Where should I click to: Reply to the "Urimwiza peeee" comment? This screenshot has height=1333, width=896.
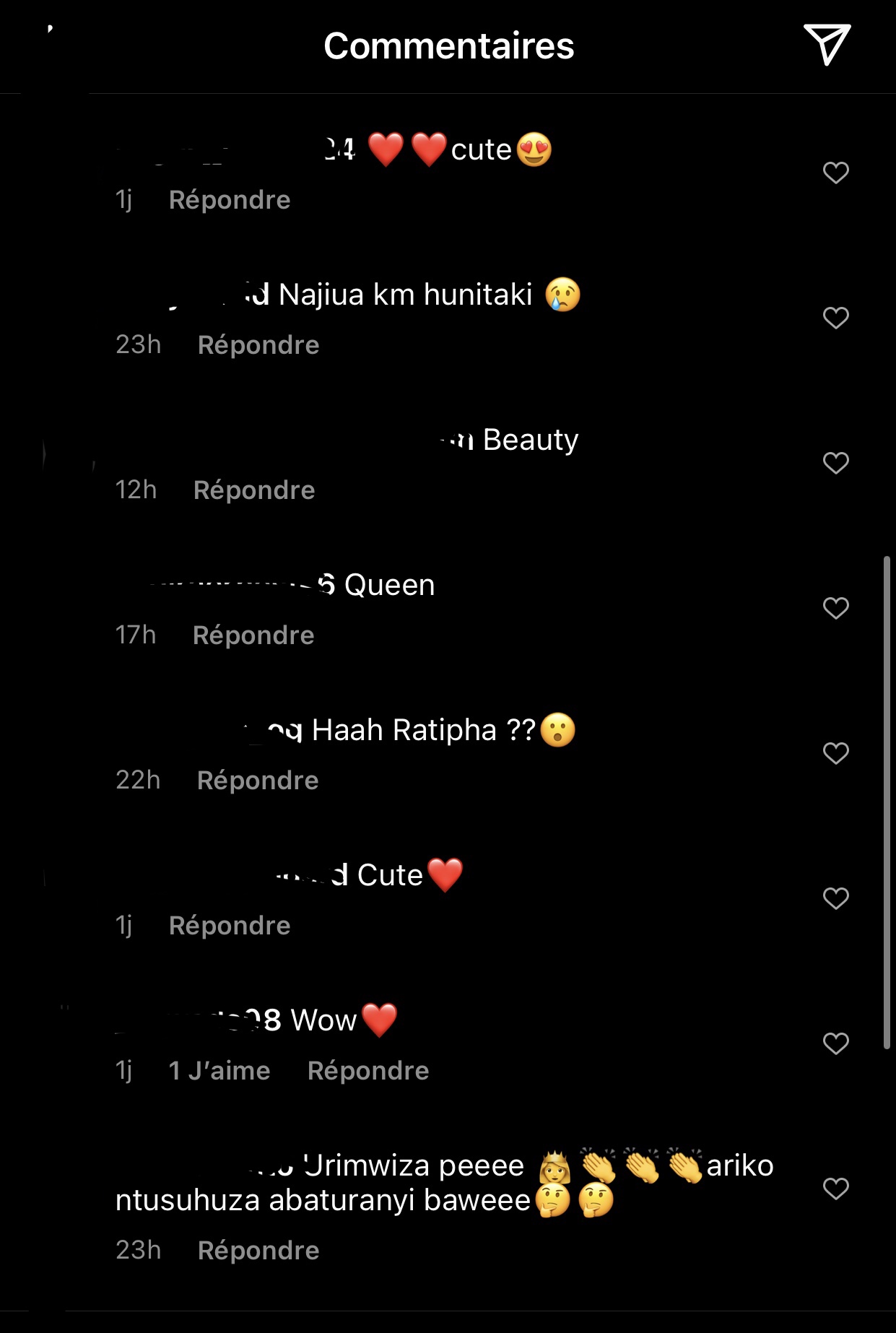point(258,1251)
